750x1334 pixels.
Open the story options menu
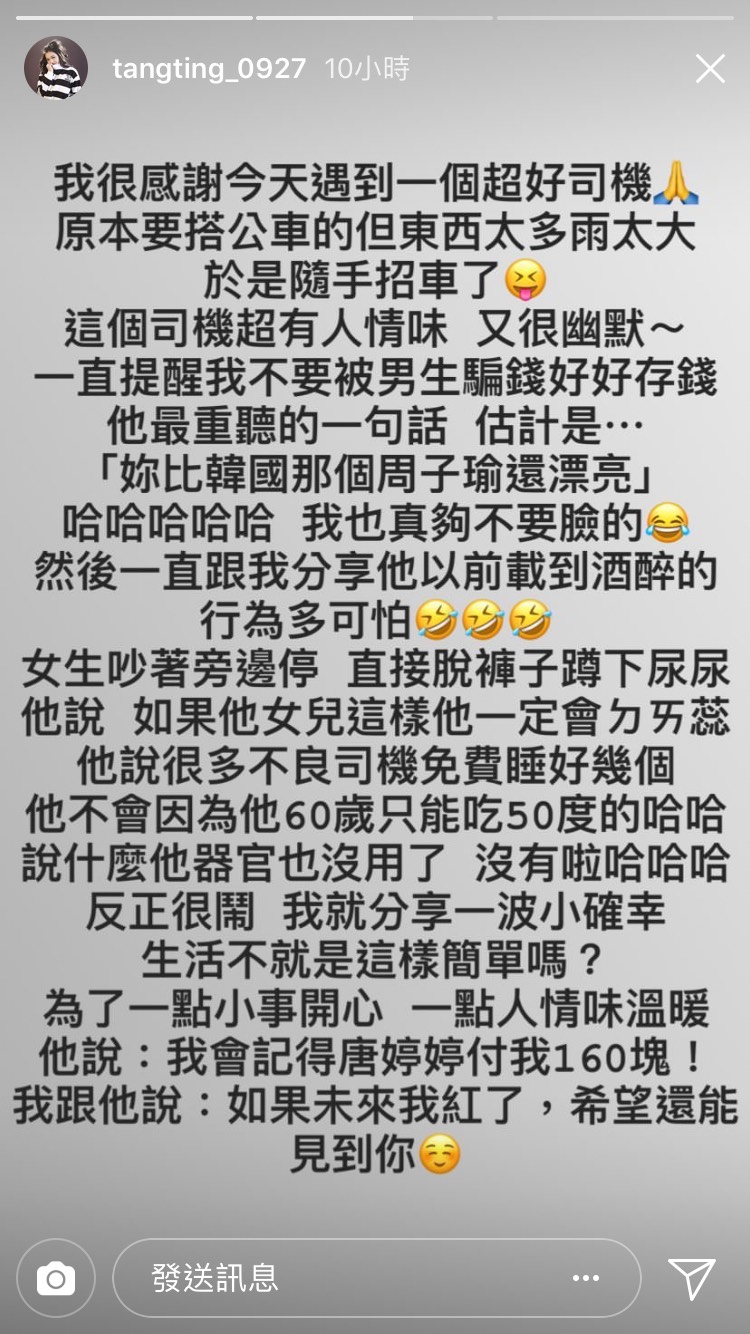click(x=586, y=1278)
